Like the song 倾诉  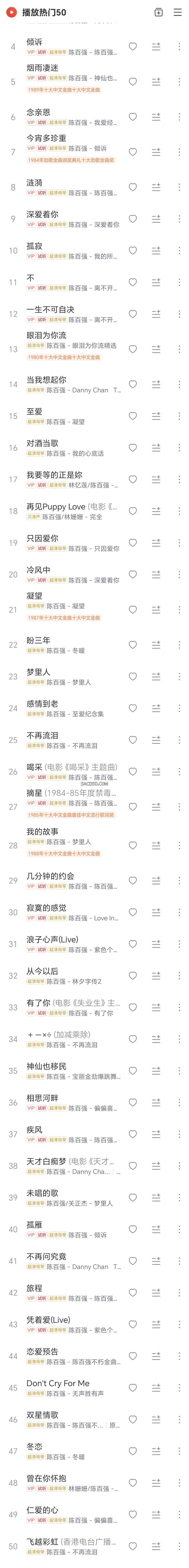pos(132,46)
